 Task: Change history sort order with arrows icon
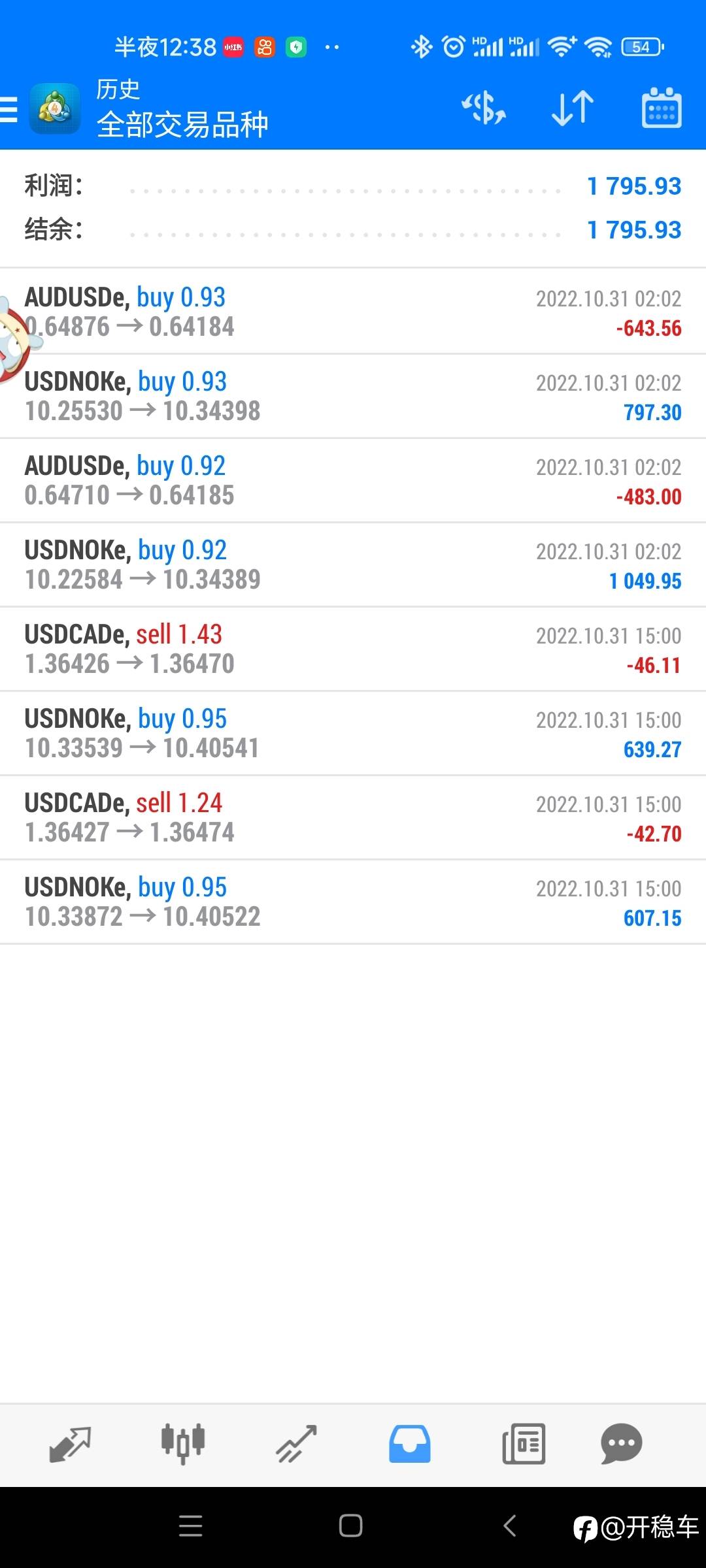pyautogui.click(x=573, y=108)
